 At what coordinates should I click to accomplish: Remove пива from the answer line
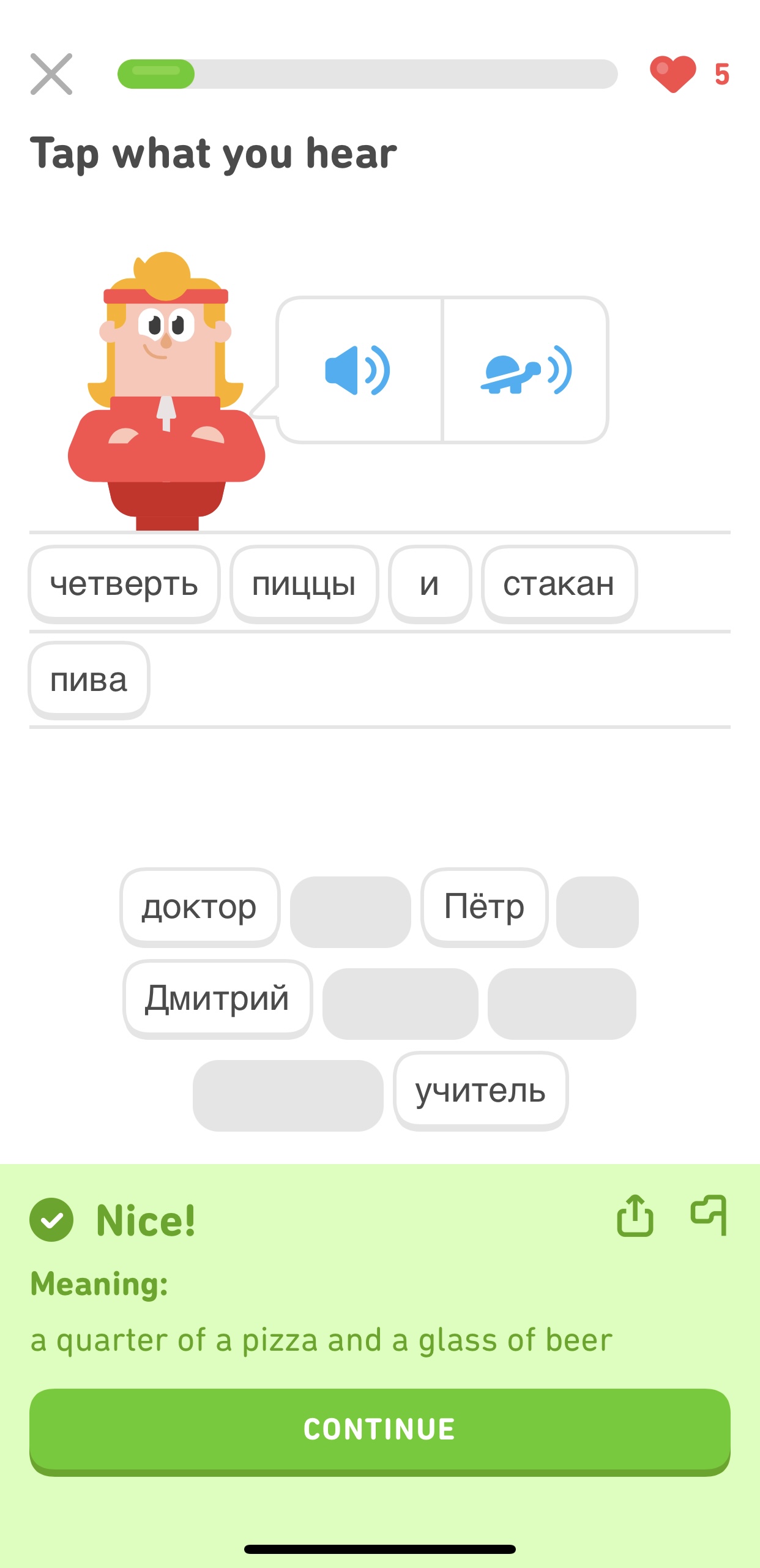click(x=89, y=680)
